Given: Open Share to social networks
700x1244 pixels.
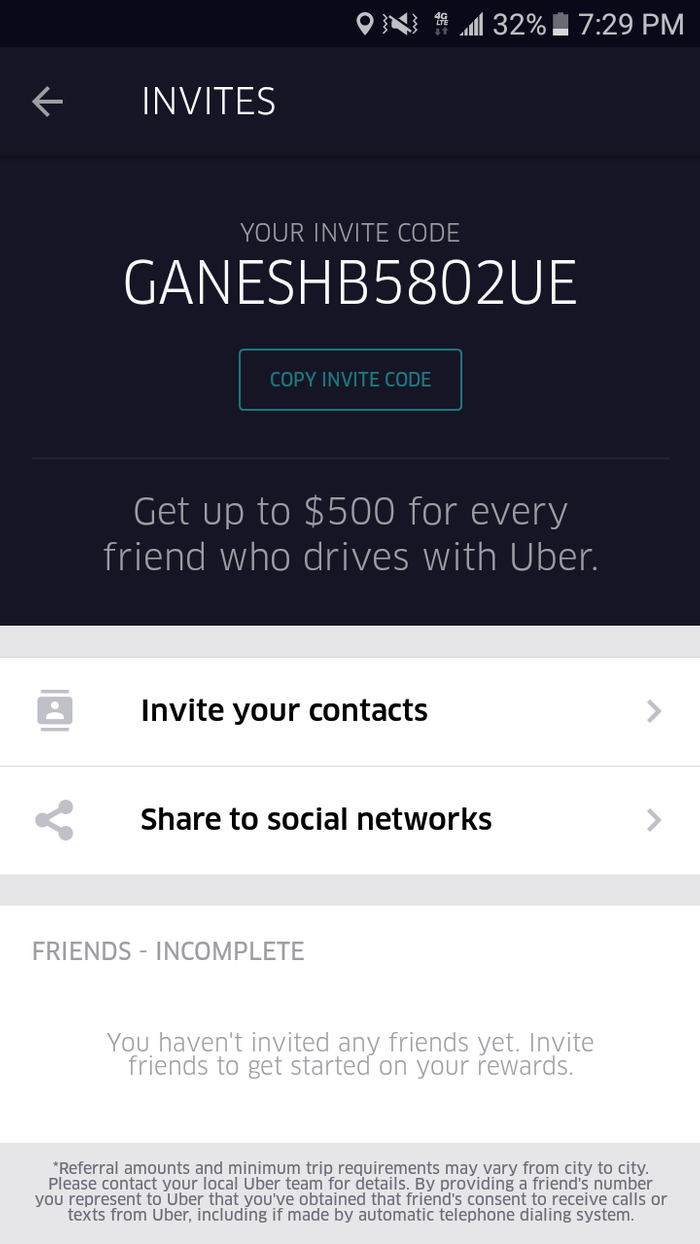Looking at the screenshot, I should [349, 820].
